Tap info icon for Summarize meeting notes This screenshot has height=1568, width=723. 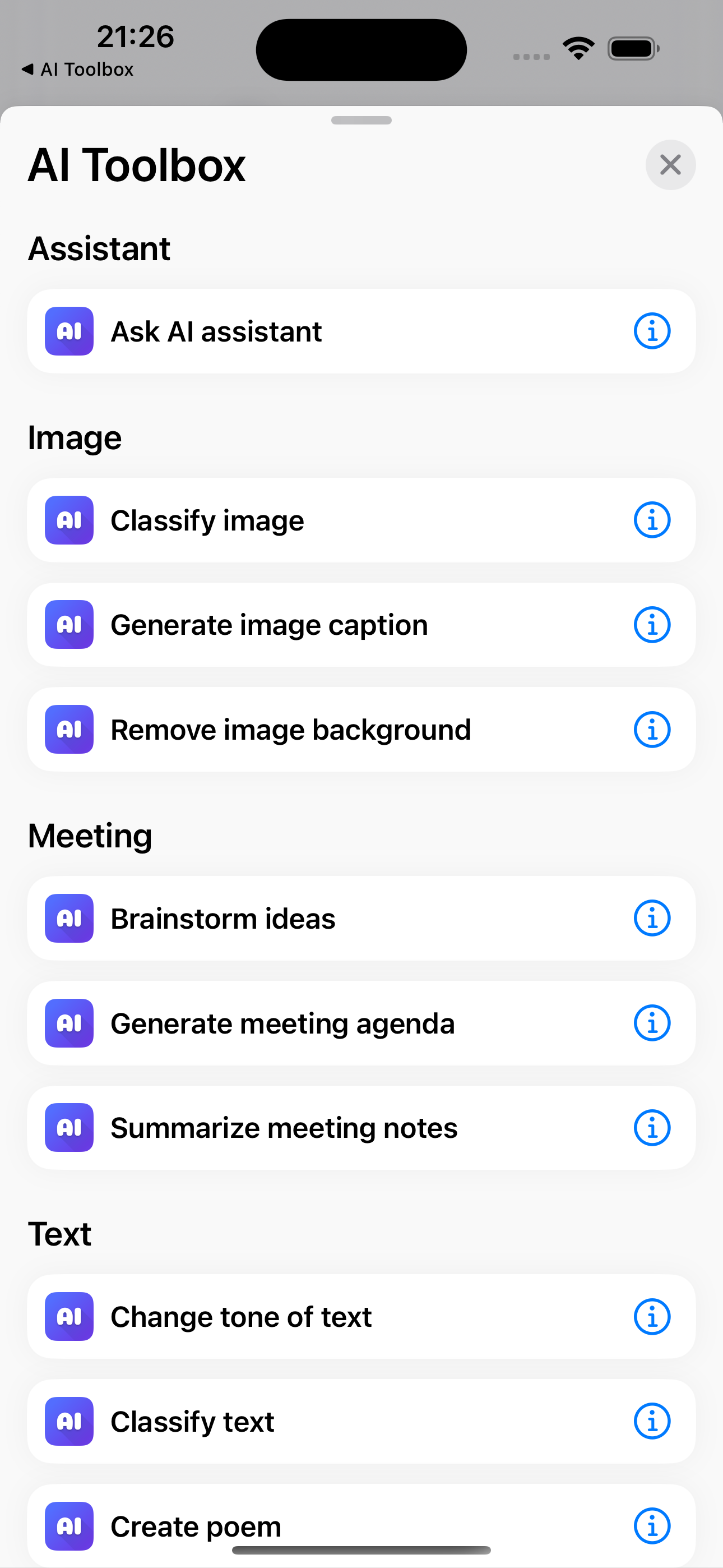[x=652, y=1128]
